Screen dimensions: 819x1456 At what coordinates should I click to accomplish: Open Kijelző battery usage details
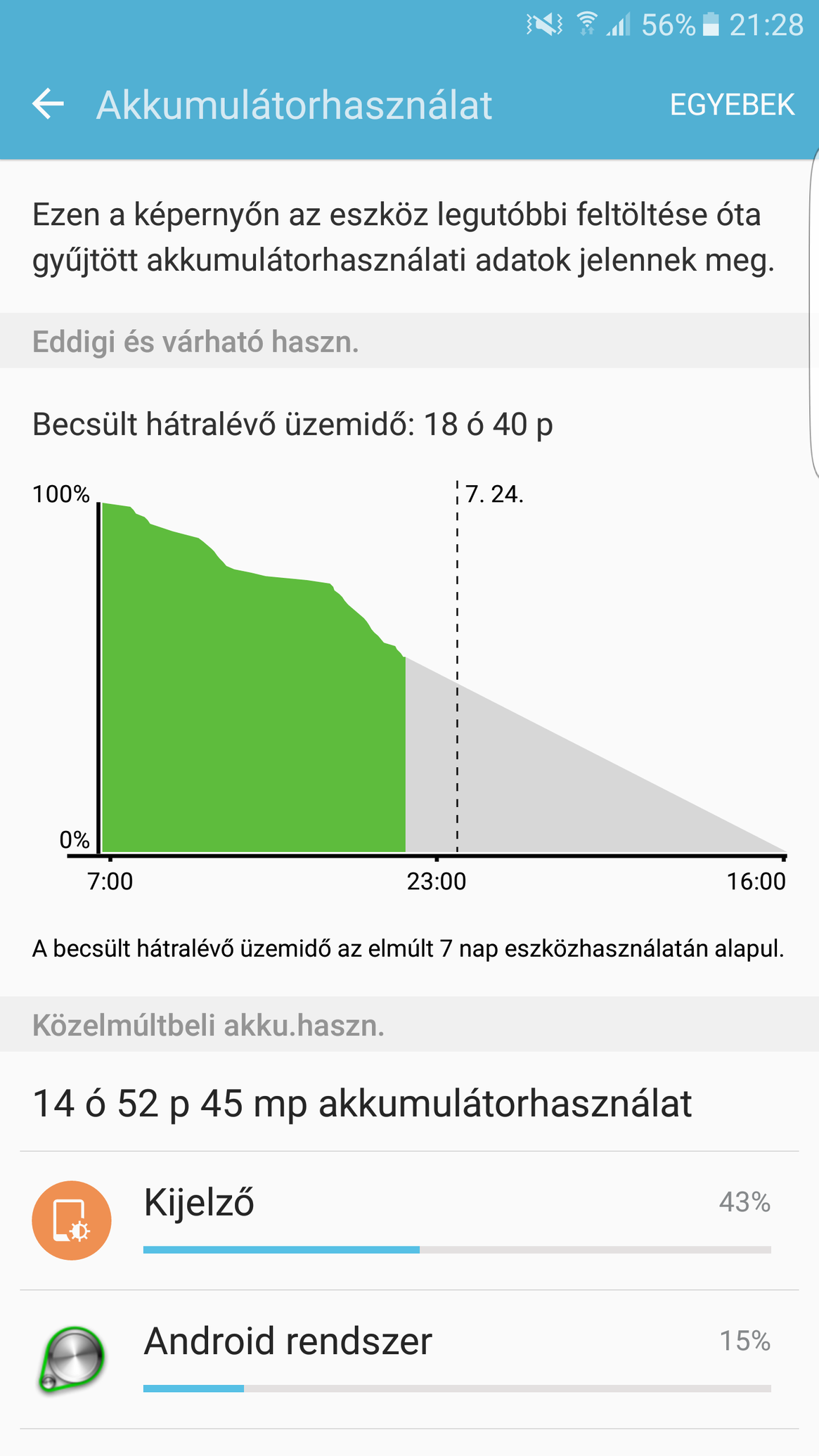409,1220
